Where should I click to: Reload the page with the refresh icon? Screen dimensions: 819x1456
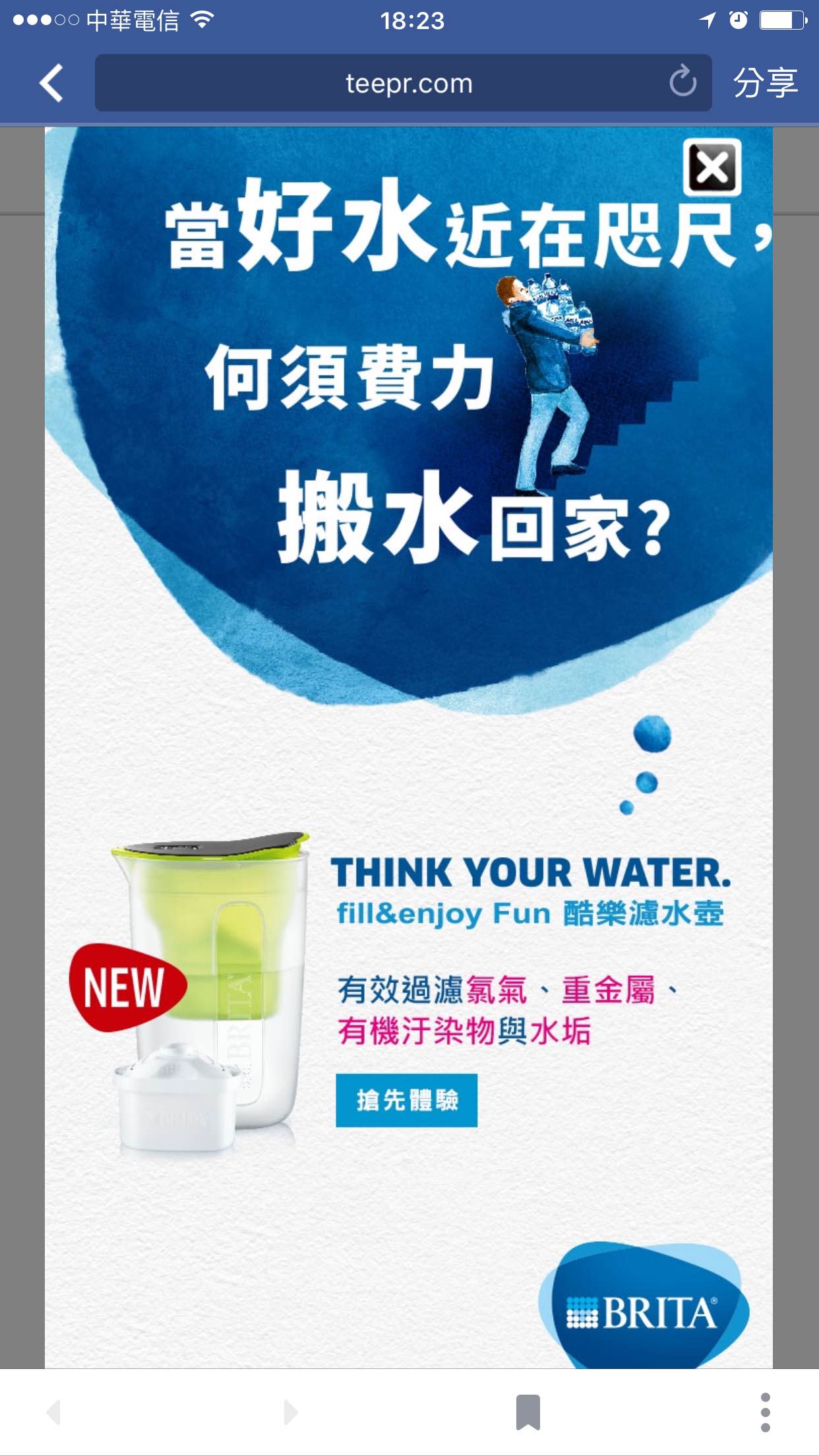(682, 82)
